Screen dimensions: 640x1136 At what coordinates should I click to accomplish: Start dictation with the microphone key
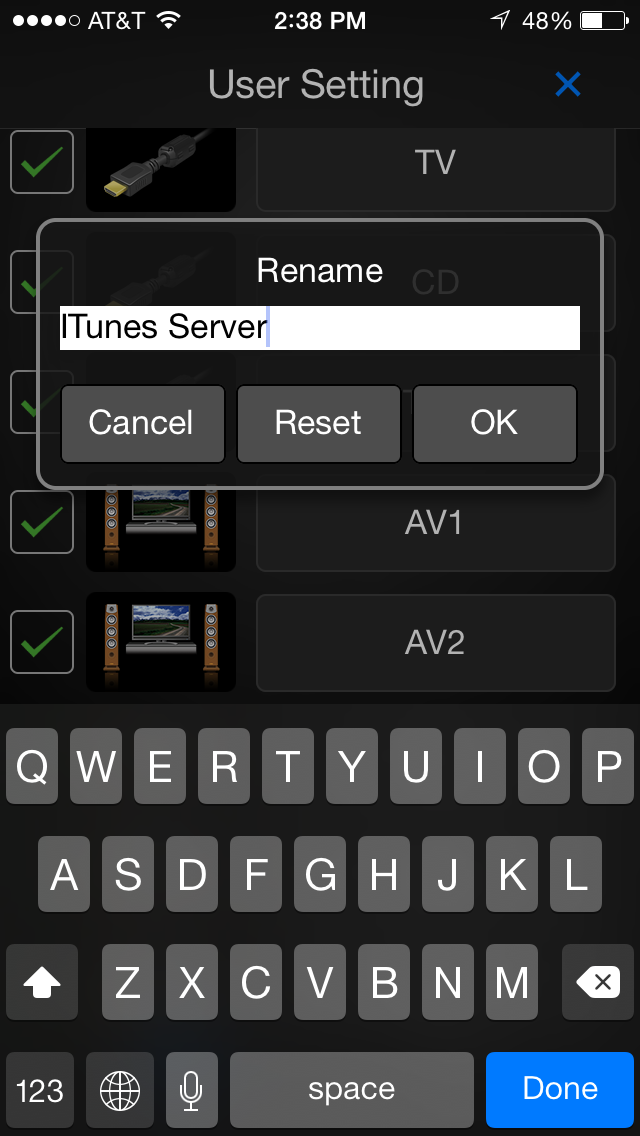coord(191,1089)
